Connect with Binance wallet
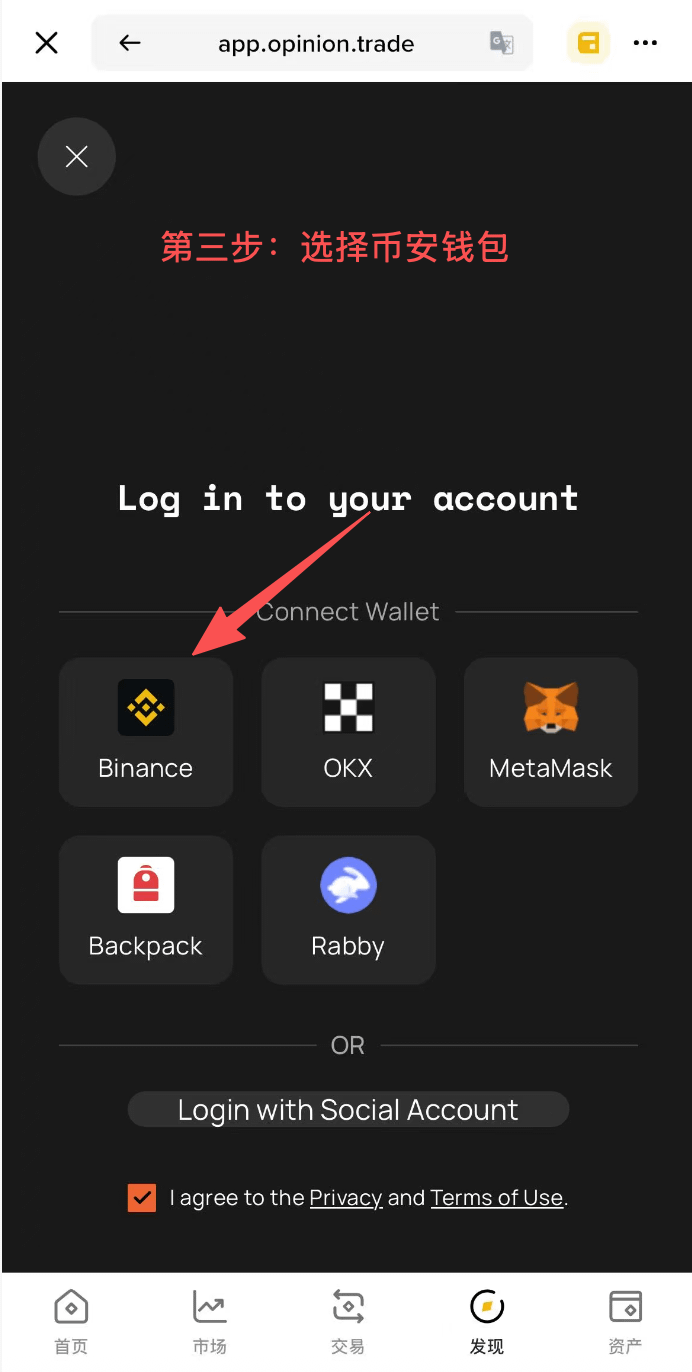The image size is (692, 1372). pos(146,731)
